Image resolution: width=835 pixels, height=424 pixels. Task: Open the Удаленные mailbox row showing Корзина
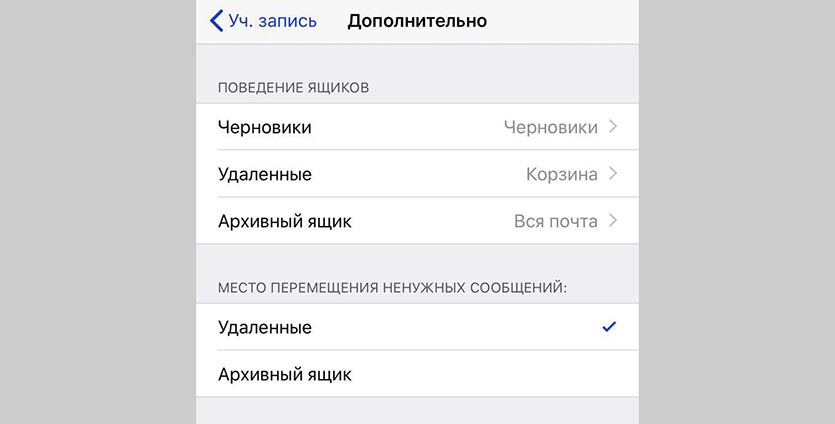tap(416, 174)
